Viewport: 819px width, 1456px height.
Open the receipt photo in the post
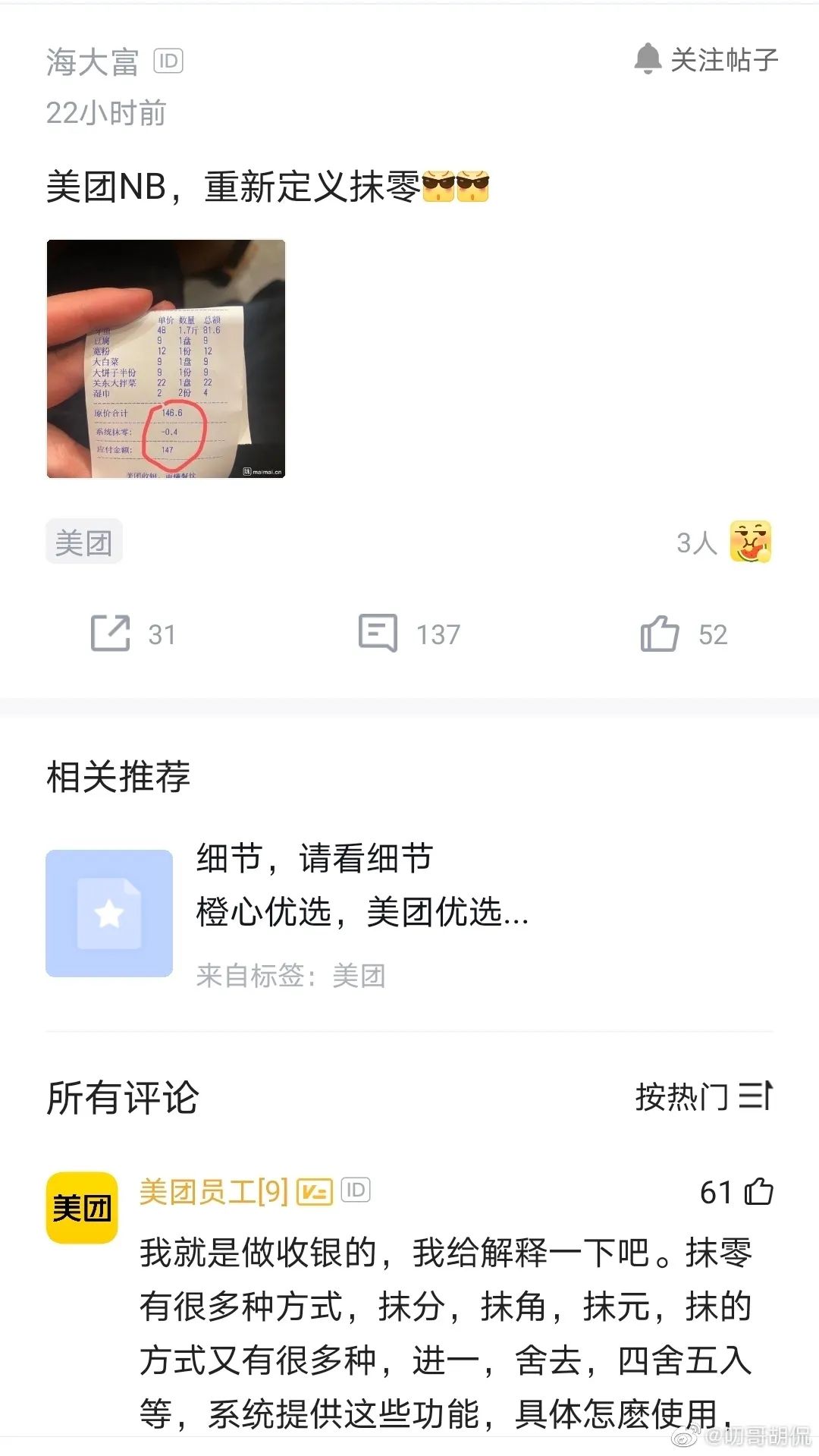(x=166, y=359)
